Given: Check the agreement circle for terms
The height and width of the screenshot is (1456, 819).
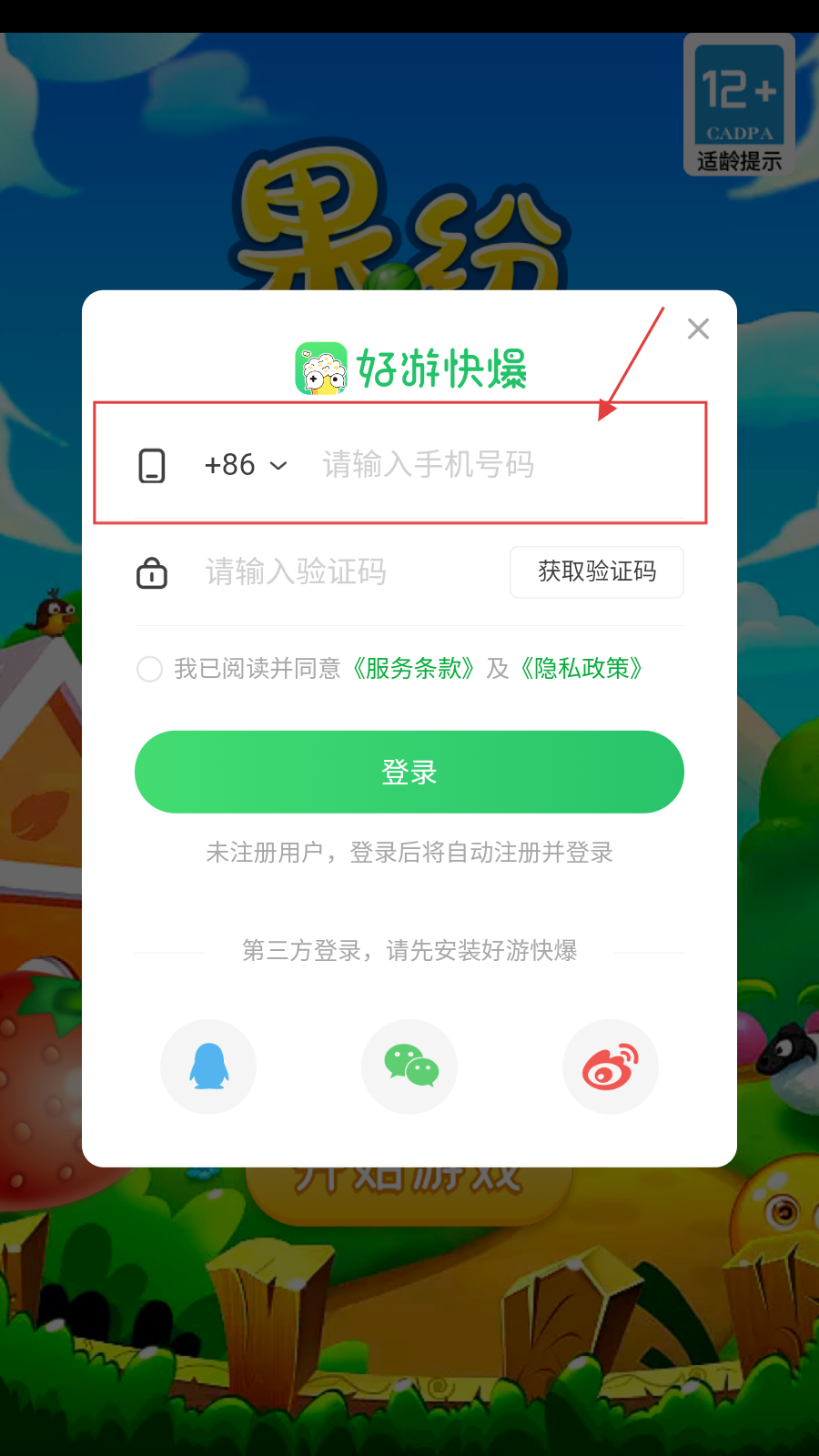Looking at the screenshot, I should [149, 669].
